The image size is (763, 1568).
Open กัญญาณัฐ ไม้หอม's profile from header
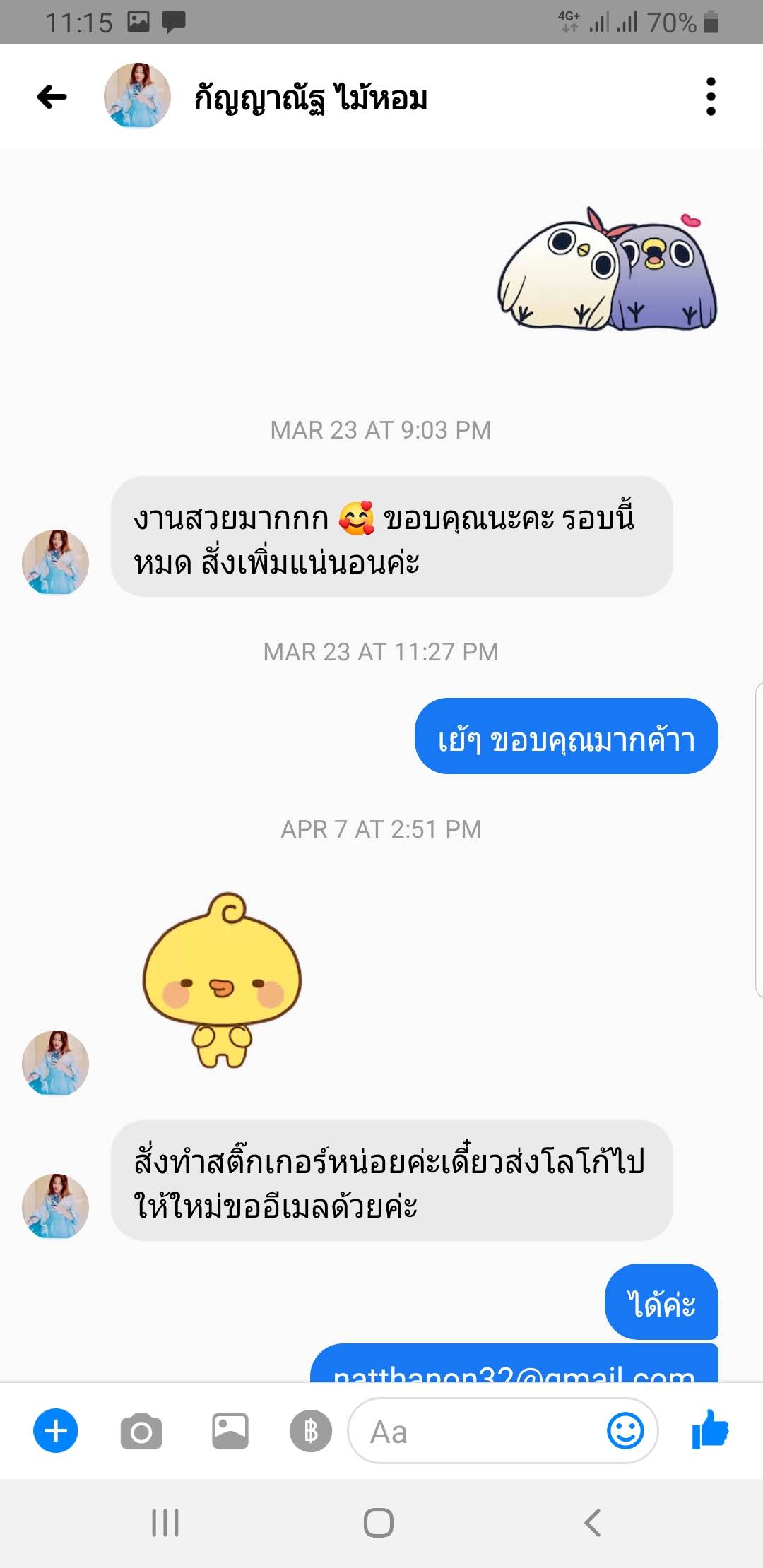point(309,97)
